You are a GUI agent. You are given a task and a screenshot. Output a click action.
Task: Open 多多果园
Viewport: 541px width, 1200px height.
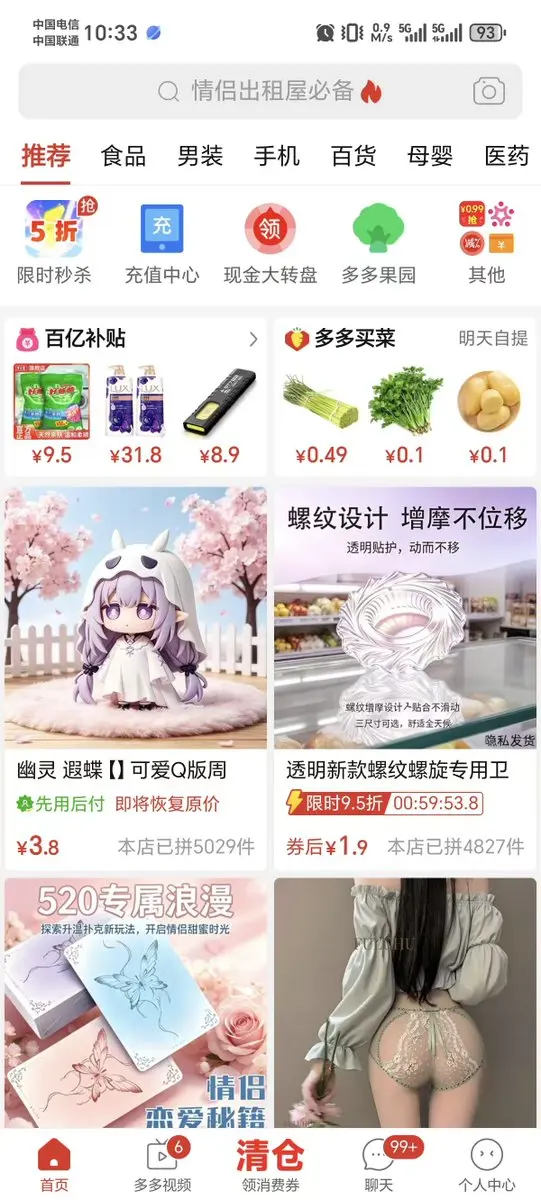pos(378,241)
